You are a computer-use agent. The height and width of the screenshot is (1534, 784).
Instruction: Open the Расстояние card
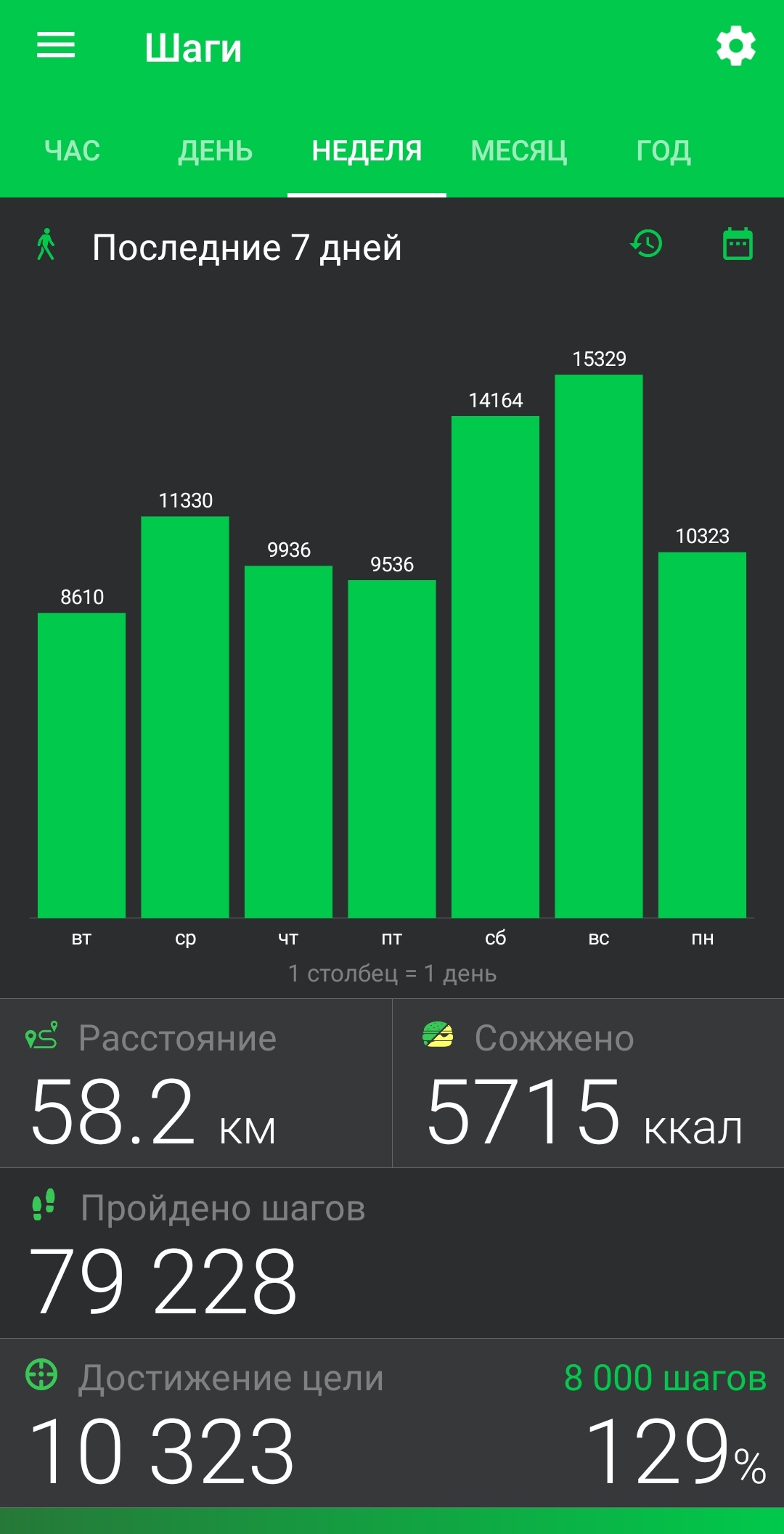point(196,1083)
